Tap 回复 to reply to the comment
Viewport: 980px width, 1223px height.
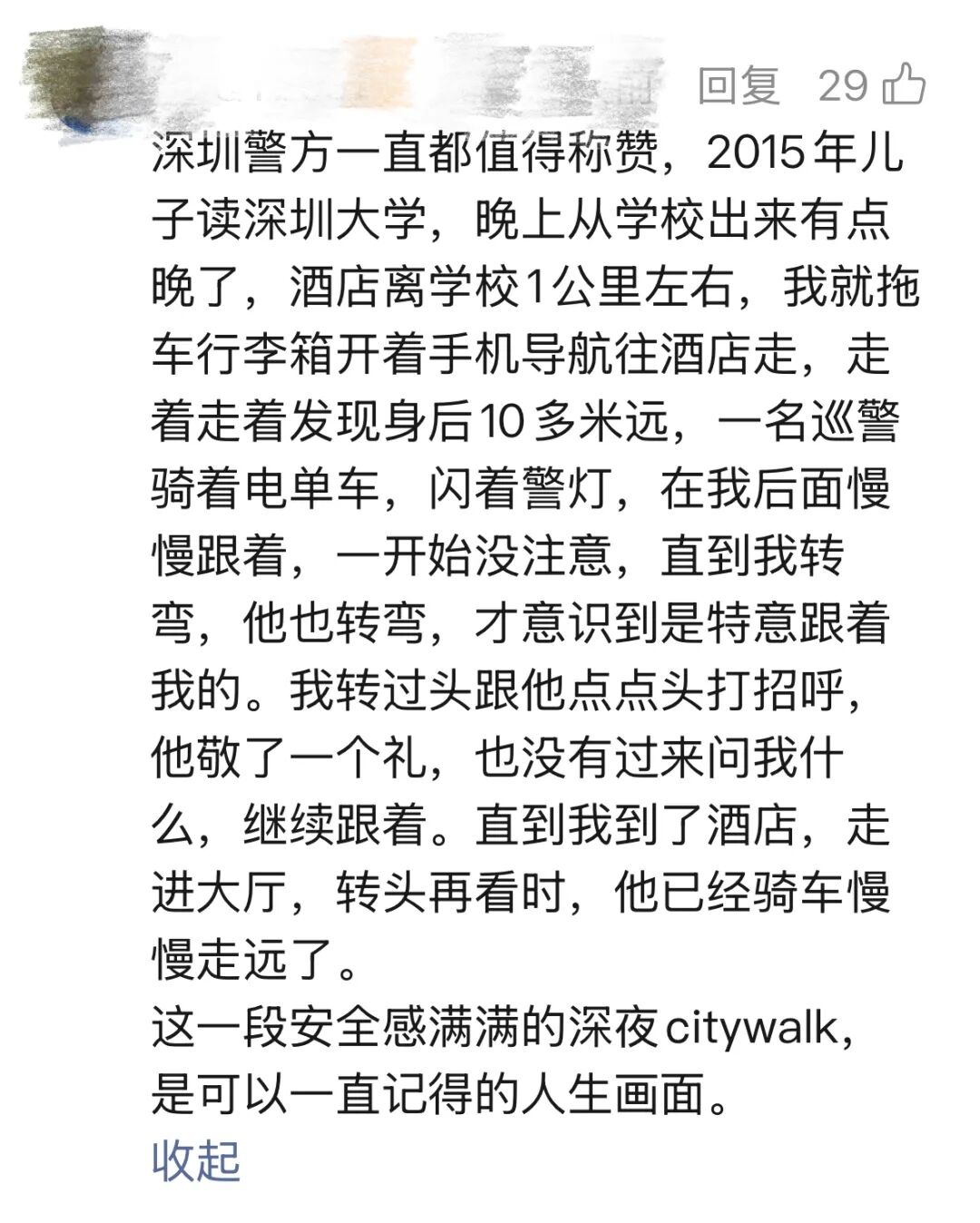pos(739,86)
